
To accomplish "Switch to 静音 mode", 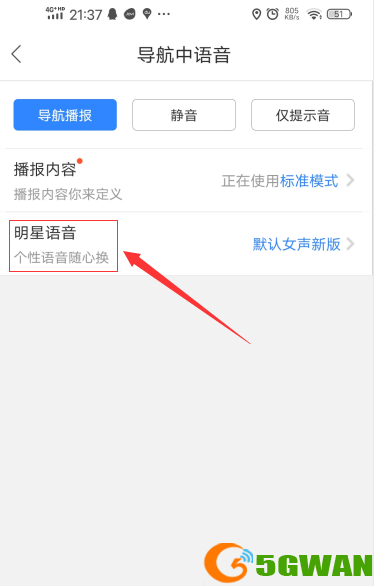I will click(184, 115).
